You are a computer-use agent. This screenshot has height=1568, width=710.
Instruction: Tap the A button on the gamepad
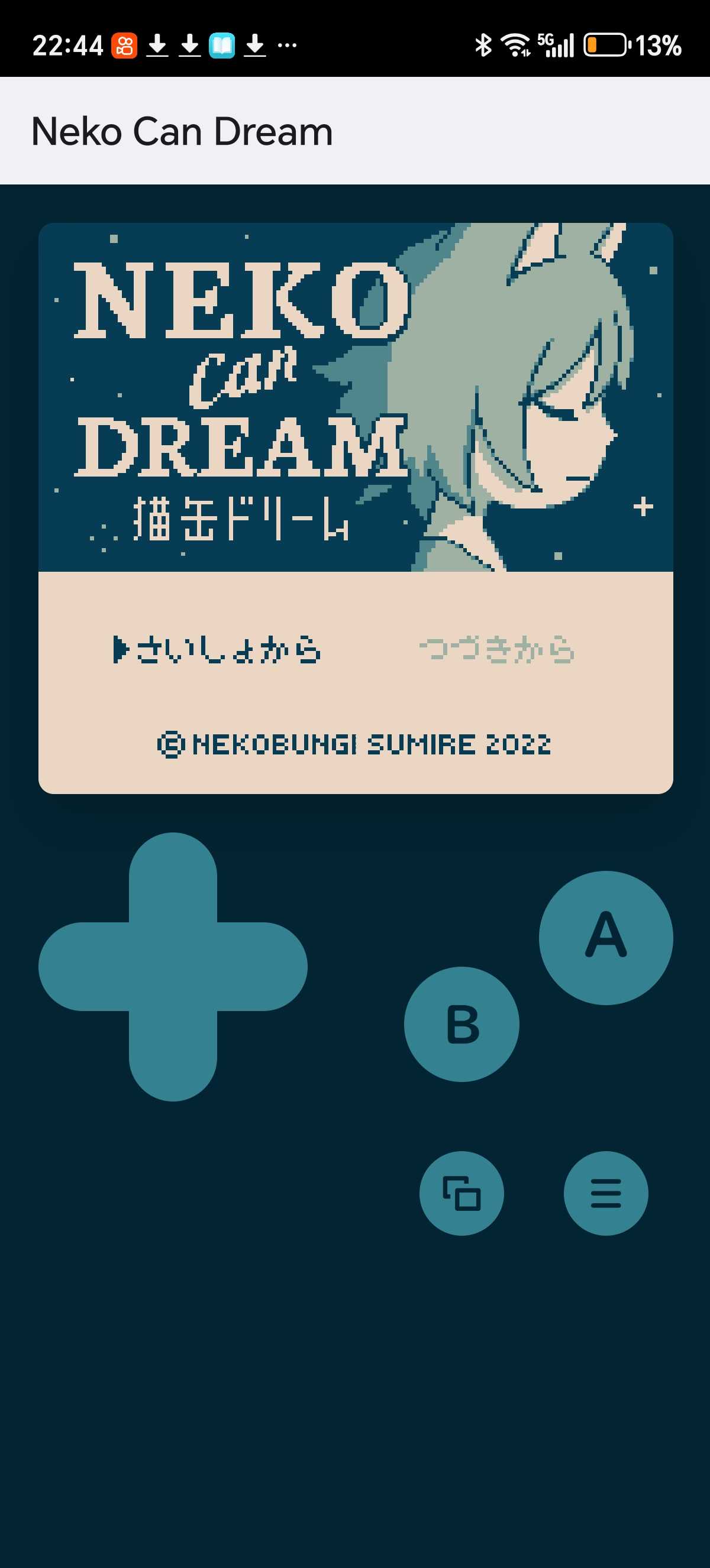pos(605,937)
